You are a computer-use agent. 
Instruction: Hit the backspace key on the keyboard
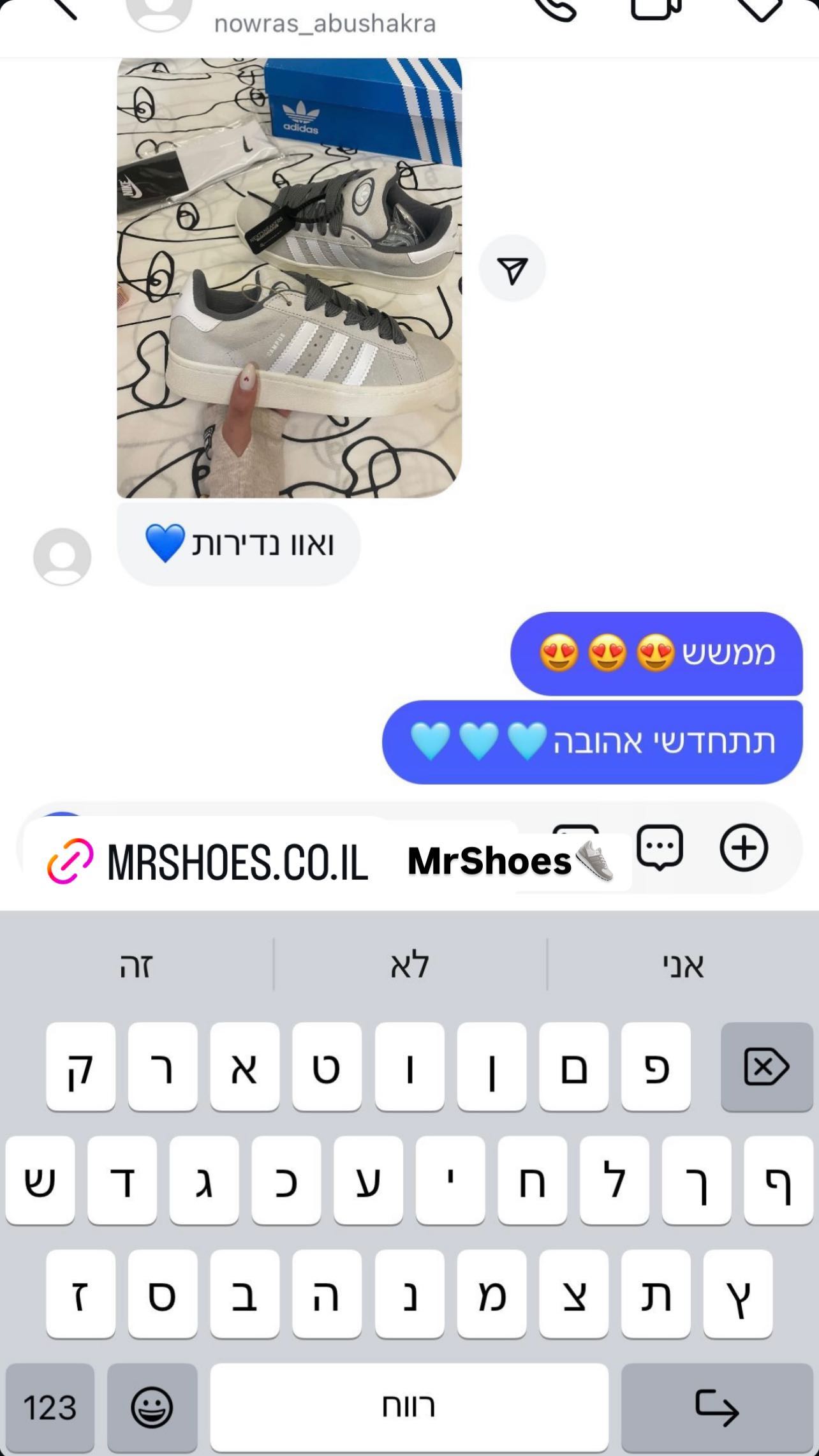coord(766,1067)
